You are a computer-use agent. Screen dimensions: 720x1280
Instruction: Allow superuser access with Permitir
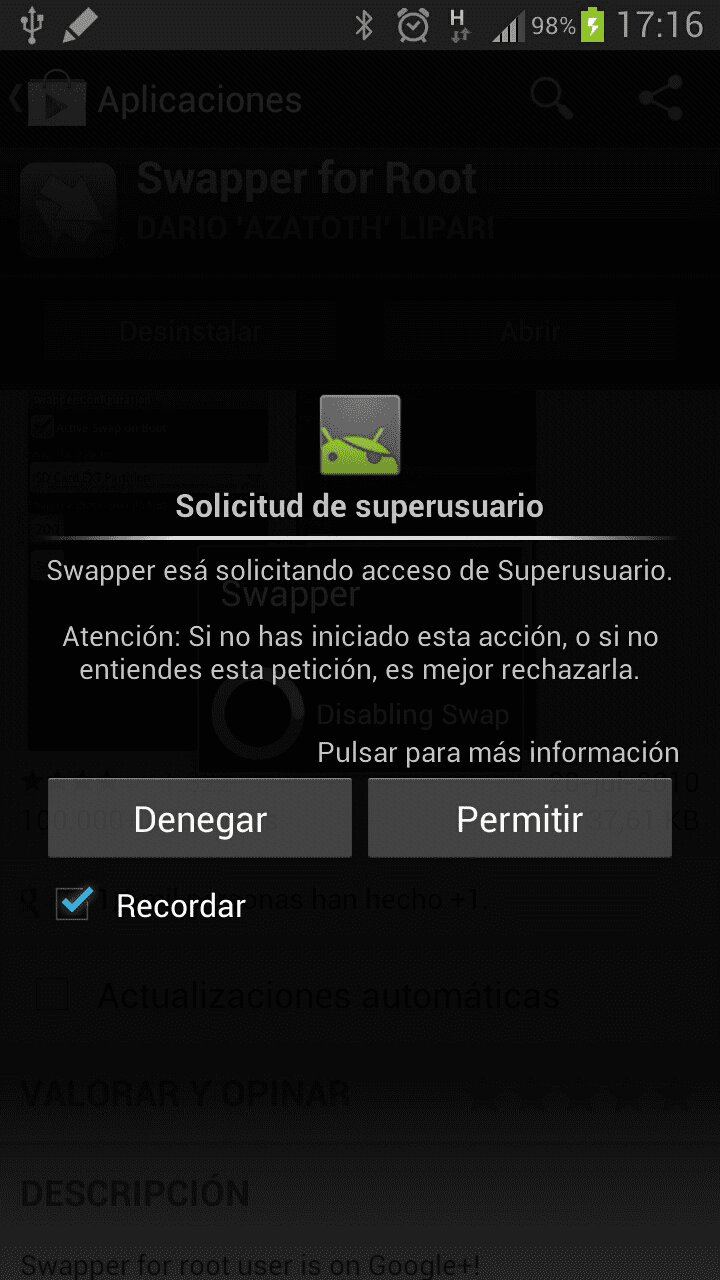(519, 819)
